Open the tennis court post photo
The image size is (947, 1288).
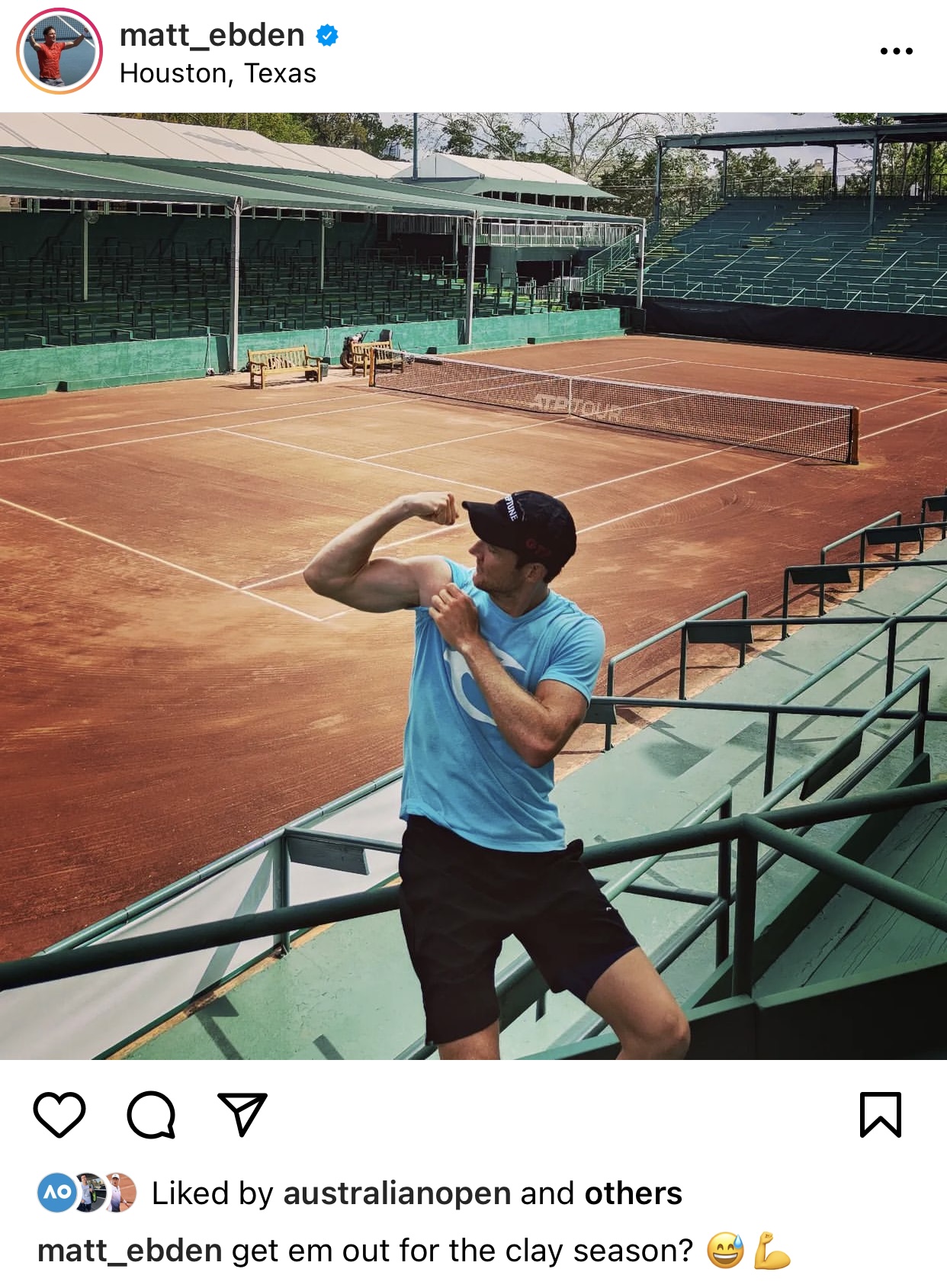[x=473, y=586]
